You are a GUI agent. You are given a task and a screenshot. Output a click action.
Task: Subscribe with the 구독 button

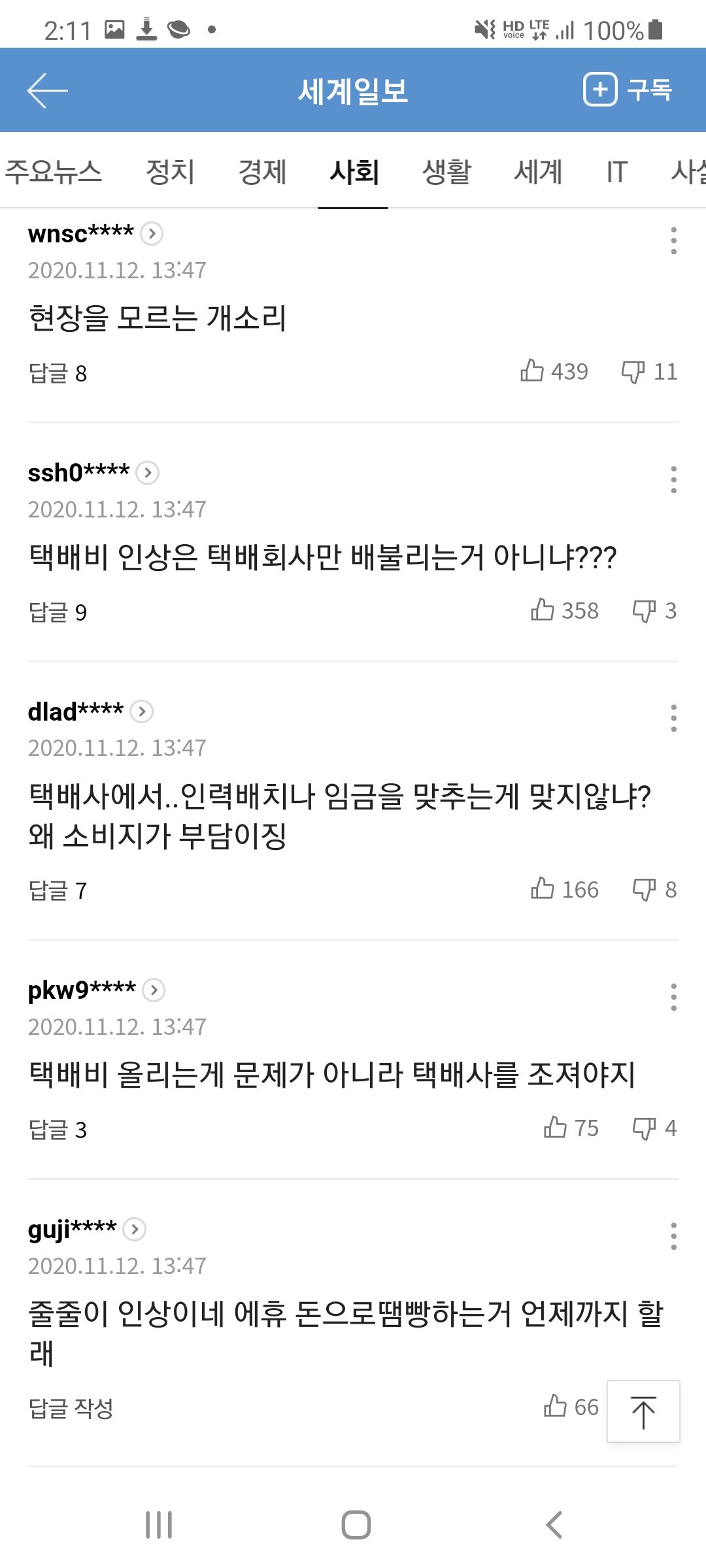[628, 90]
